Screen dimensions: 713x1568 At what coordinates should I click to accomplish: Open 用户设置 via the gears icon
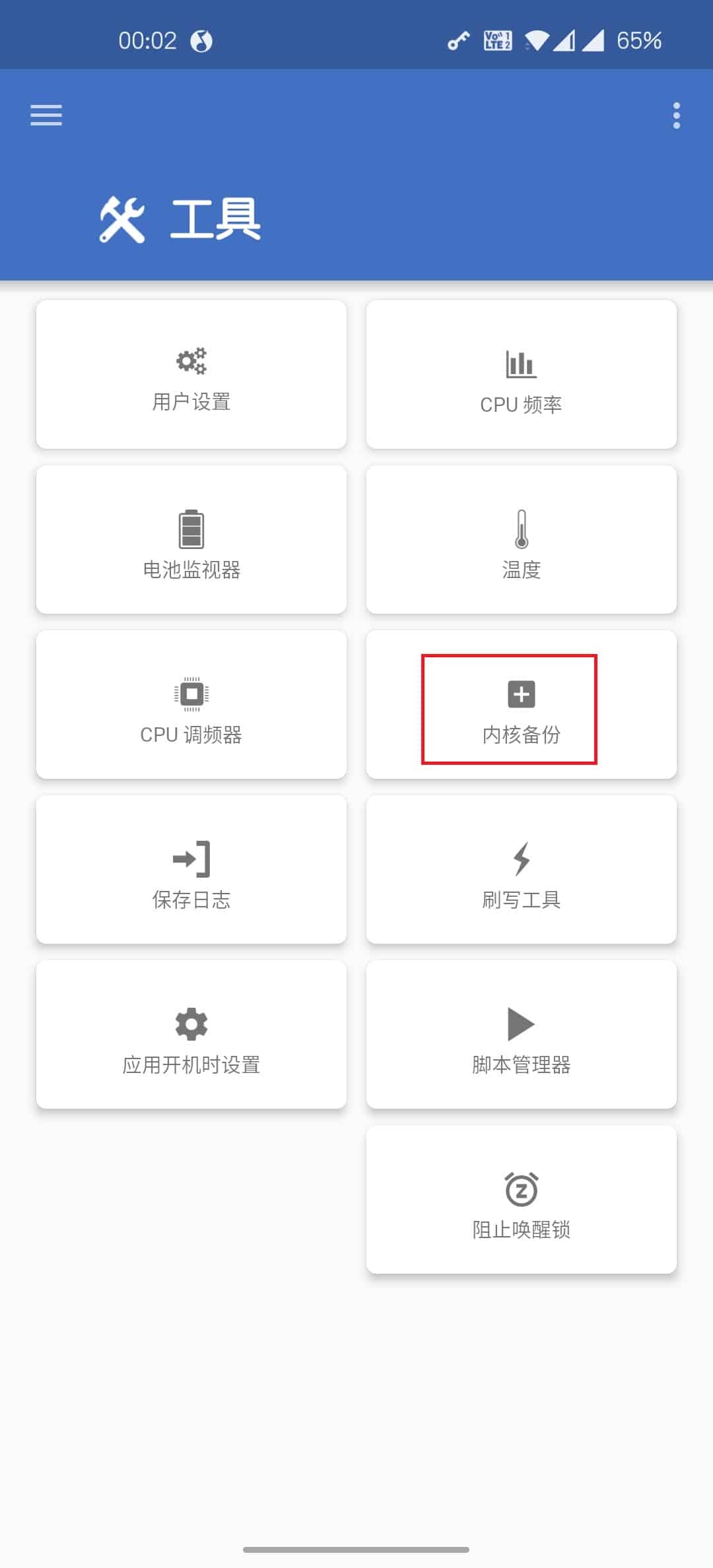[191, 361]
